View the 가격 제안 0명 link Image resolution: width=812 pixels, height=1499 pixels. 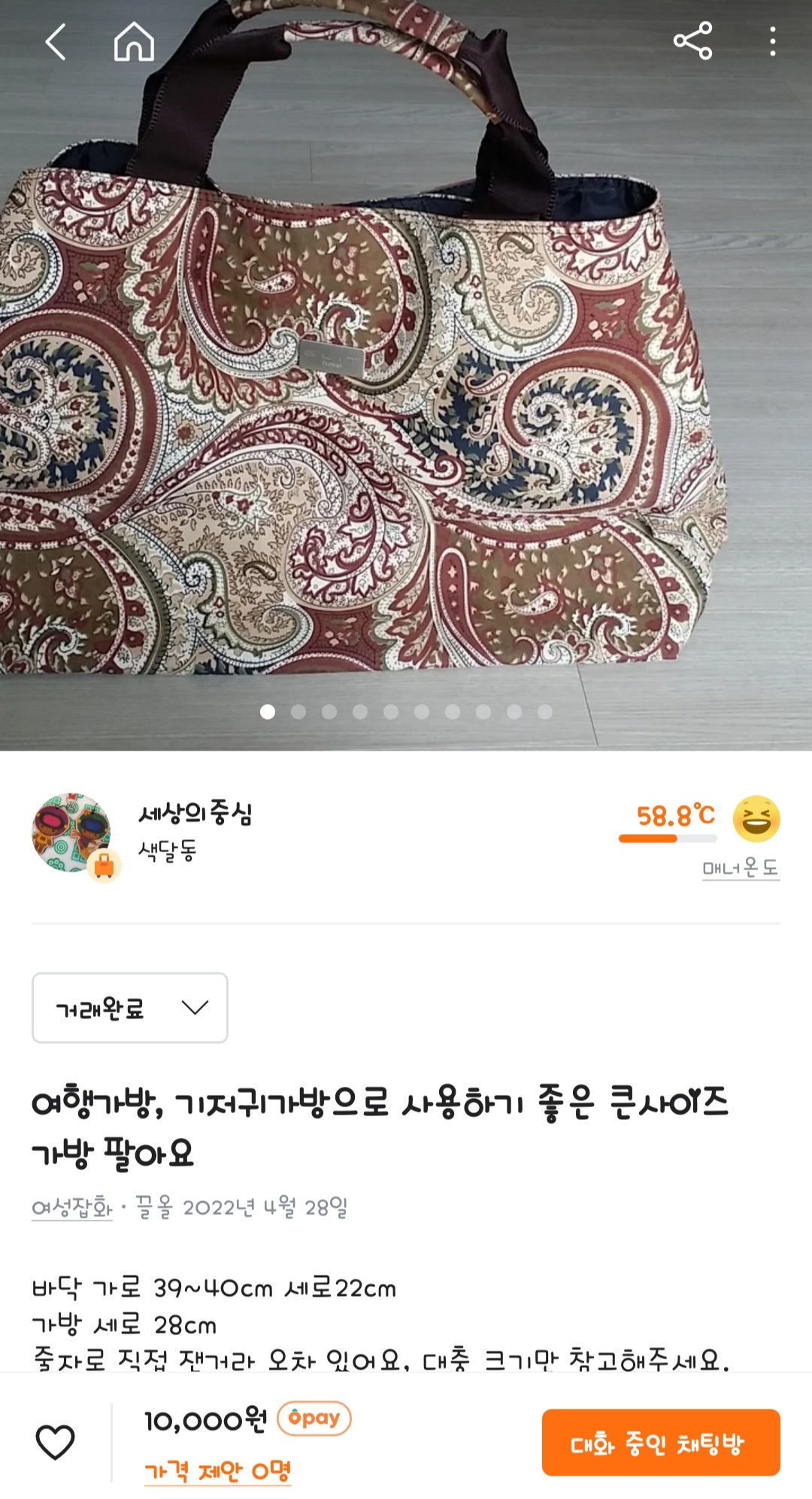[217, 1471]
